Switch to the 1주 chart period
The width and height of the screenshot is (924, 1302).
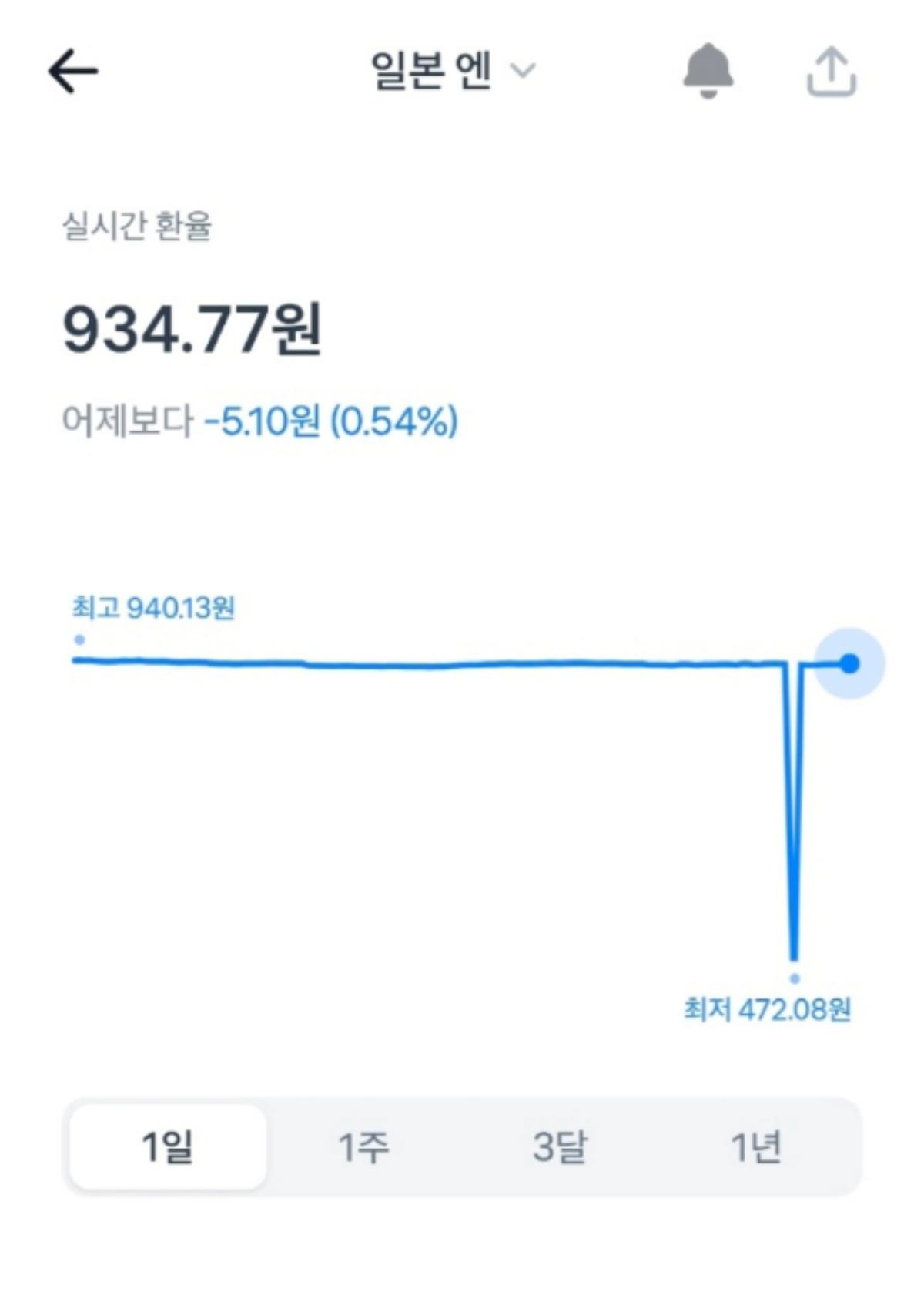pyautogui.click(x=363, y=1146)
